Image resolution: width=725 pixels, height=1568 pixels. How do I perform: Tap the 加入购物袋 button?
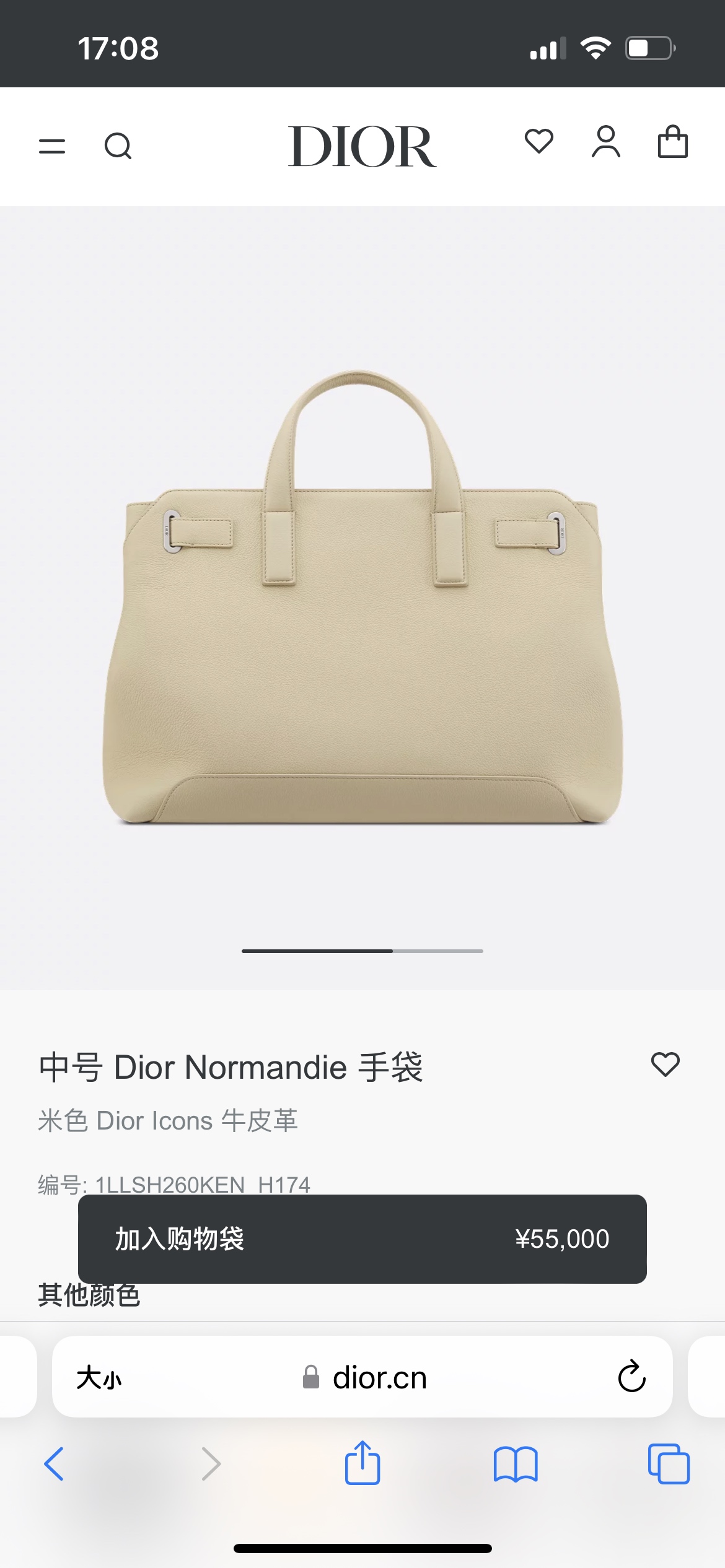[362, 1239]
